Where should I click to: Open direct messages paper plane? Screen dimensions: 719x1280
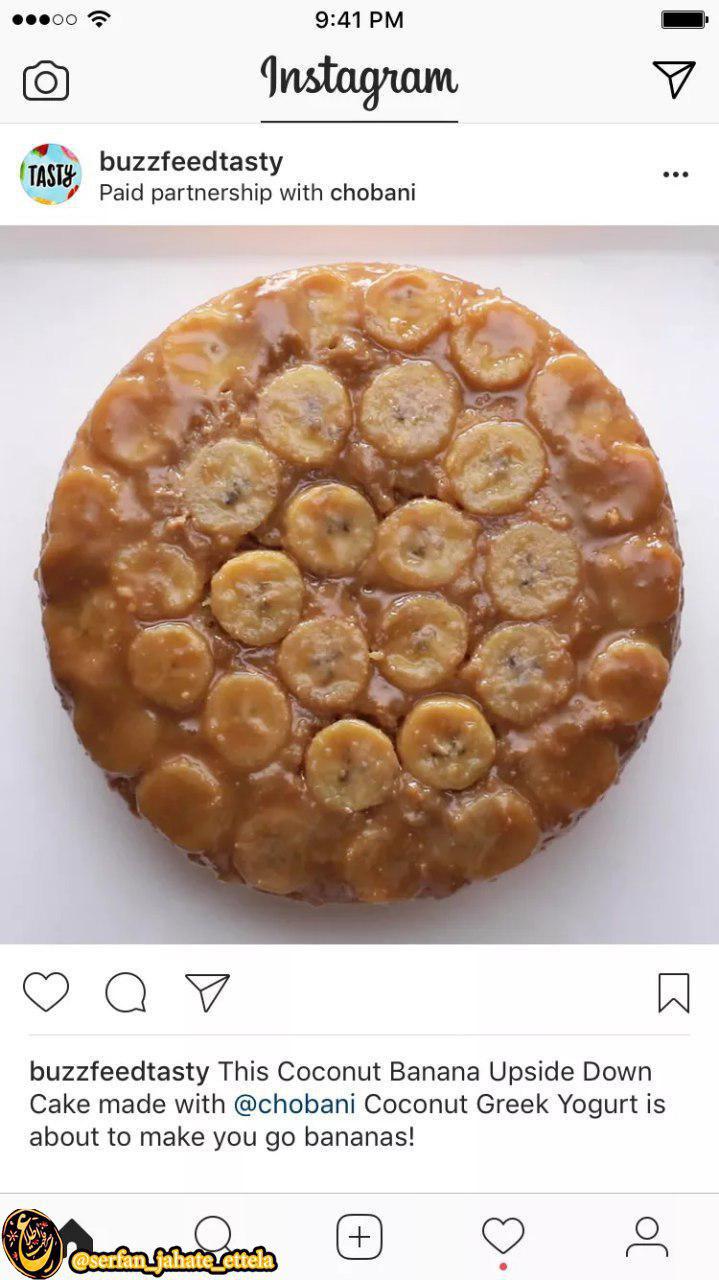[674, 80]
